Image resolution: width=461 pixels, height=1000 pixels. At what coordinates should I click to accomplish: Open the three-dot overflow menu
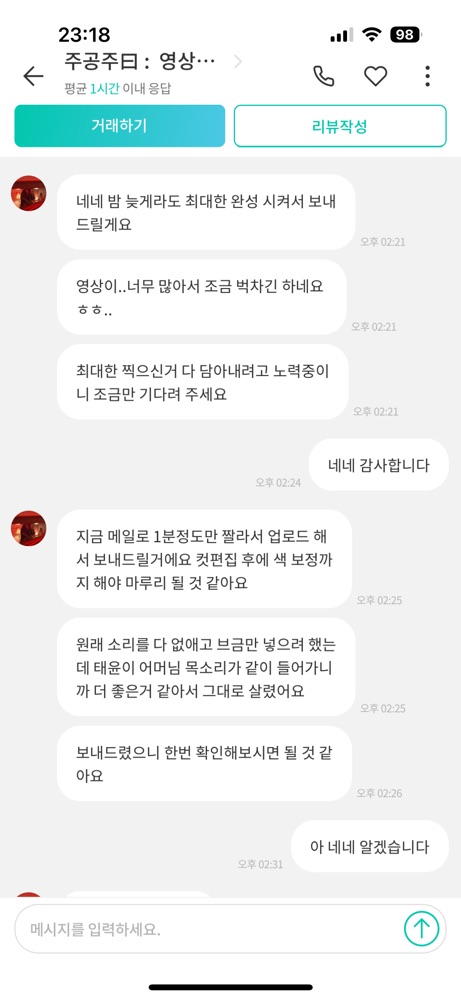pyautogui.click(x=427, y=77)
